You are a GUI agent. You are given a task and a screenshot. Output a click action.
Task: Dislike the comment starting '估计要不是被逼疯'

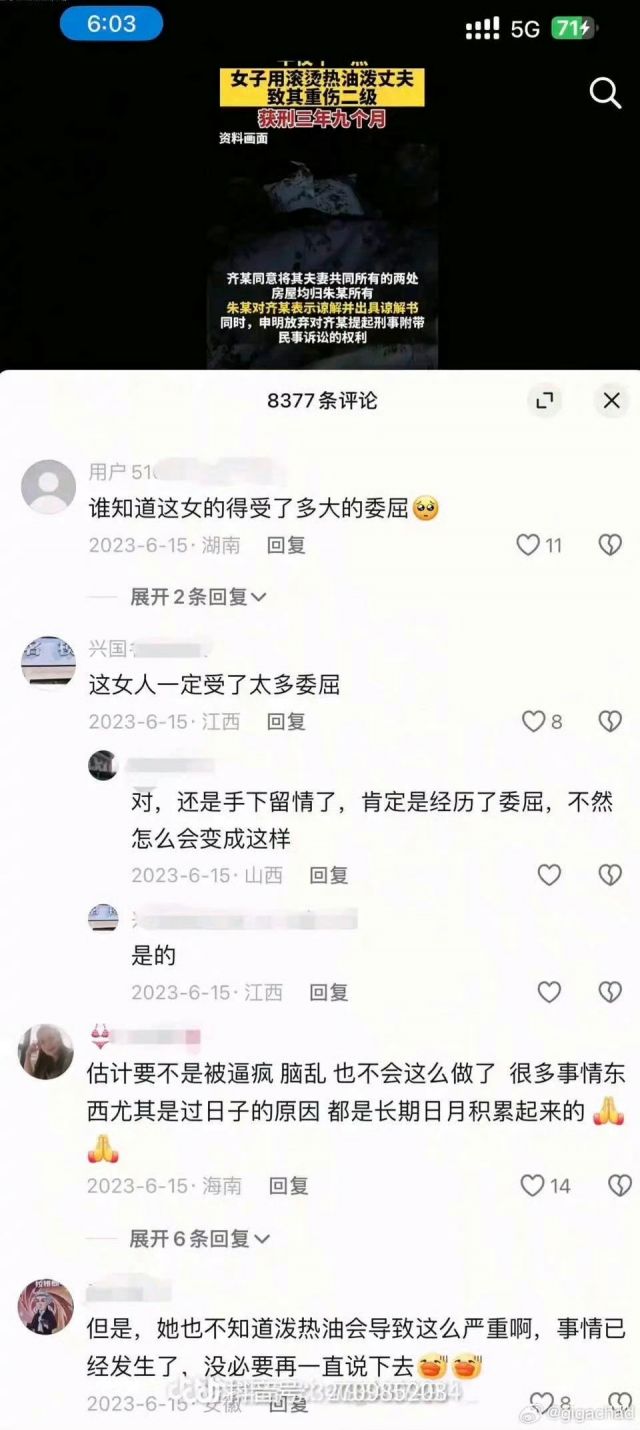tap(619, 1186)
